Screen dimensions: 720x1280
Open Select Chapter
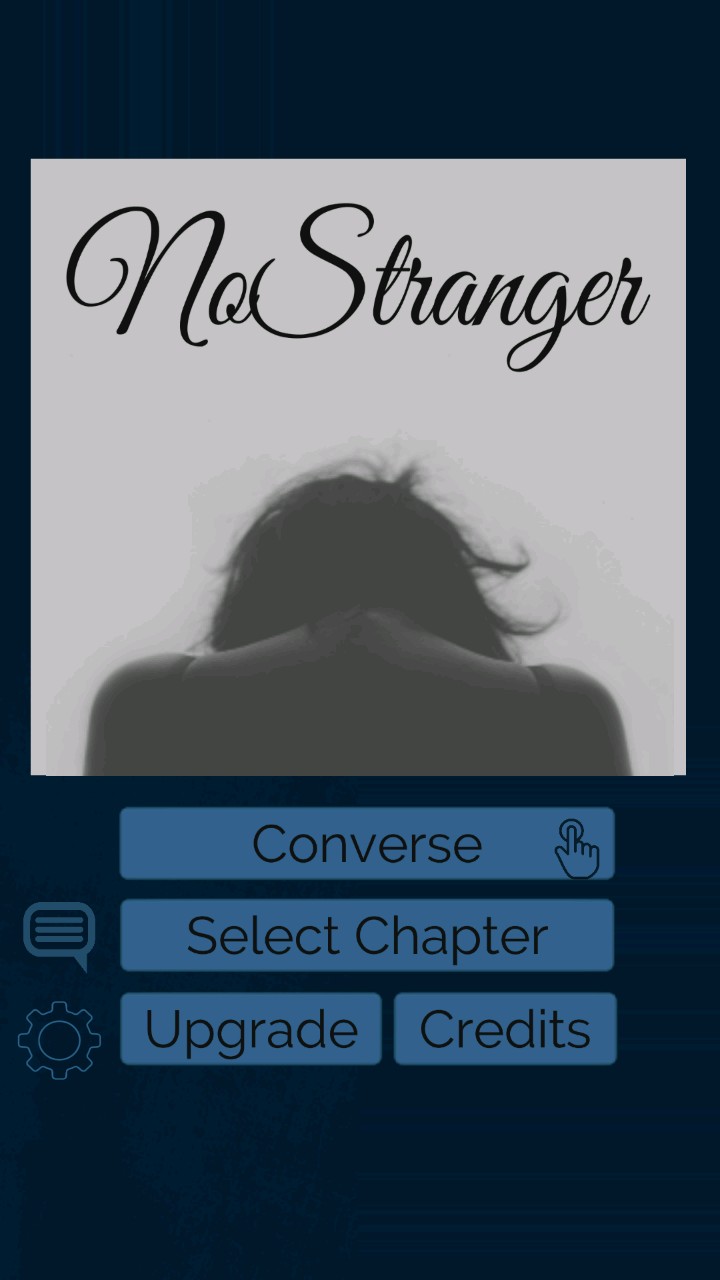[x=366, y=936]
